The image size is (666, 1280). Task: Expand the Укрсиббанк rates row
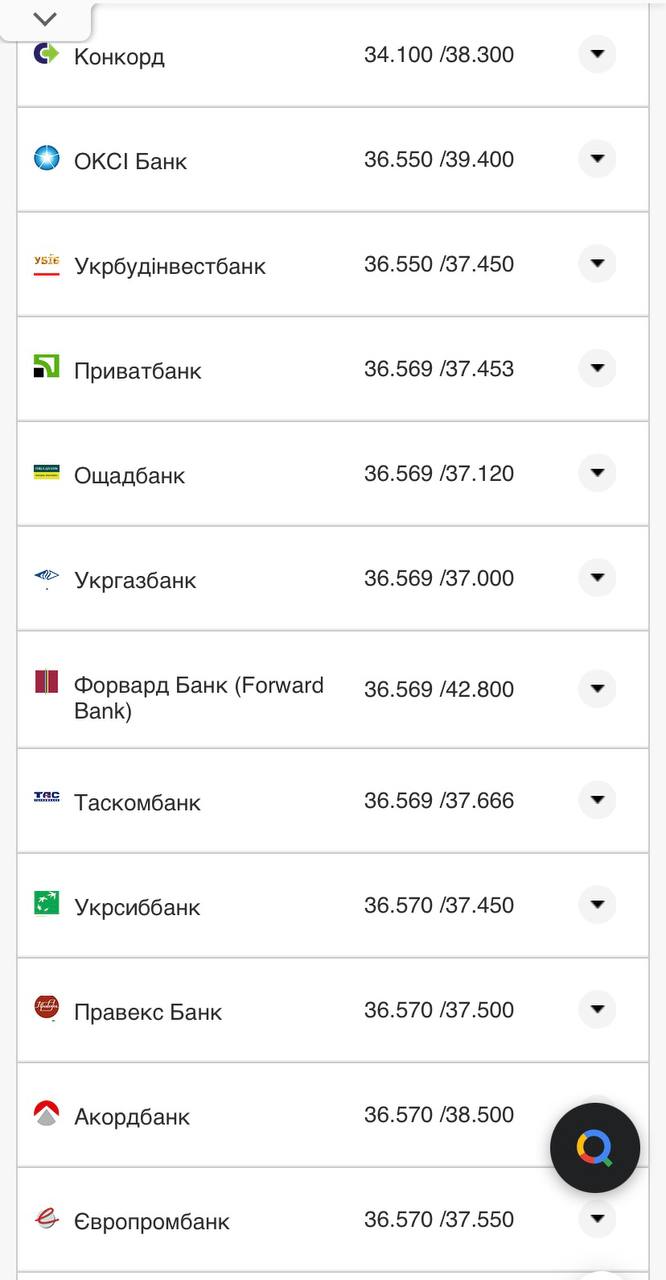coord(597,905)
